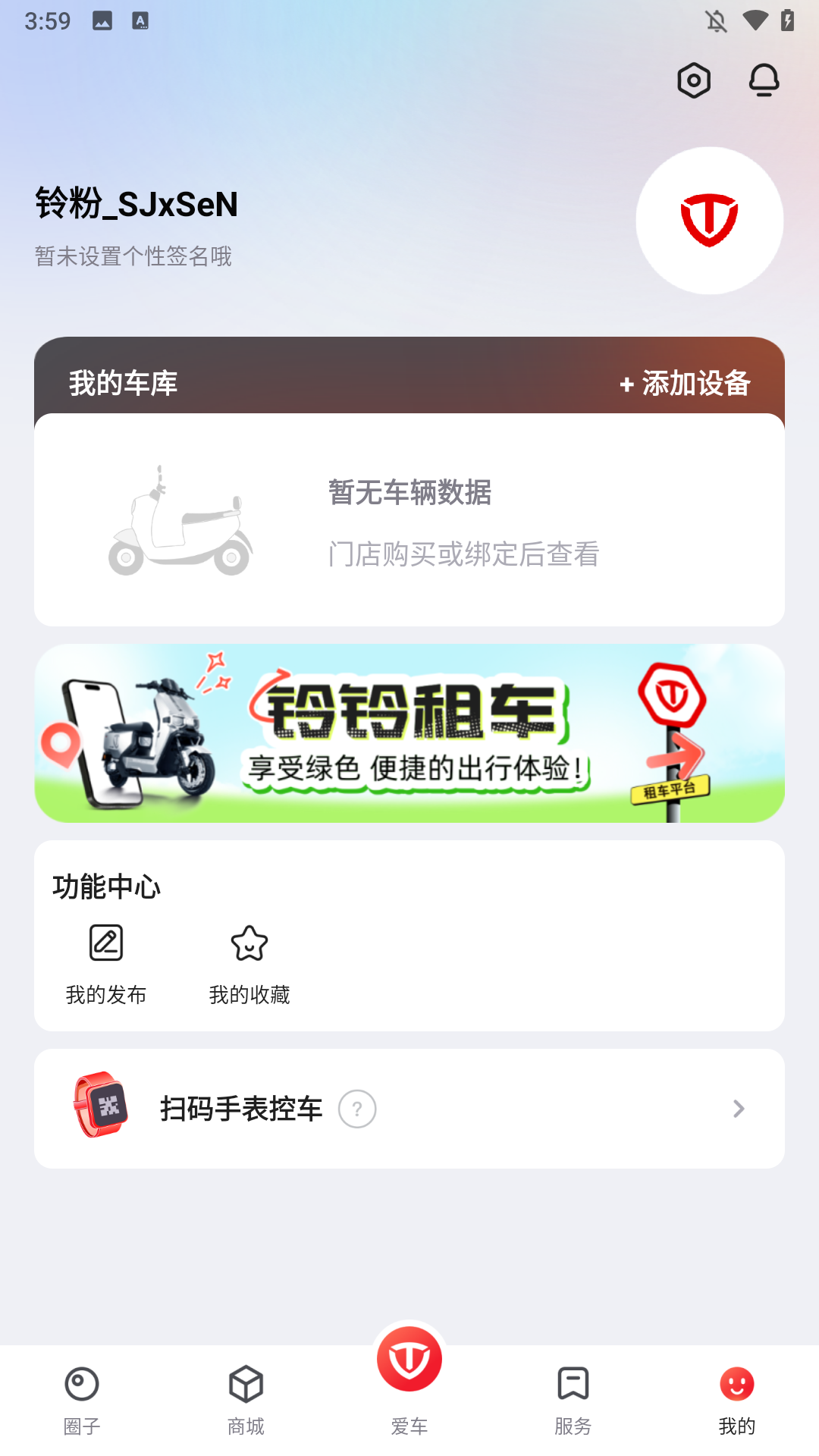The width and height of the screenshot is (819, 1456).
Task: Expand the 扫码手表控车 row chevron
Action: 738,1108
